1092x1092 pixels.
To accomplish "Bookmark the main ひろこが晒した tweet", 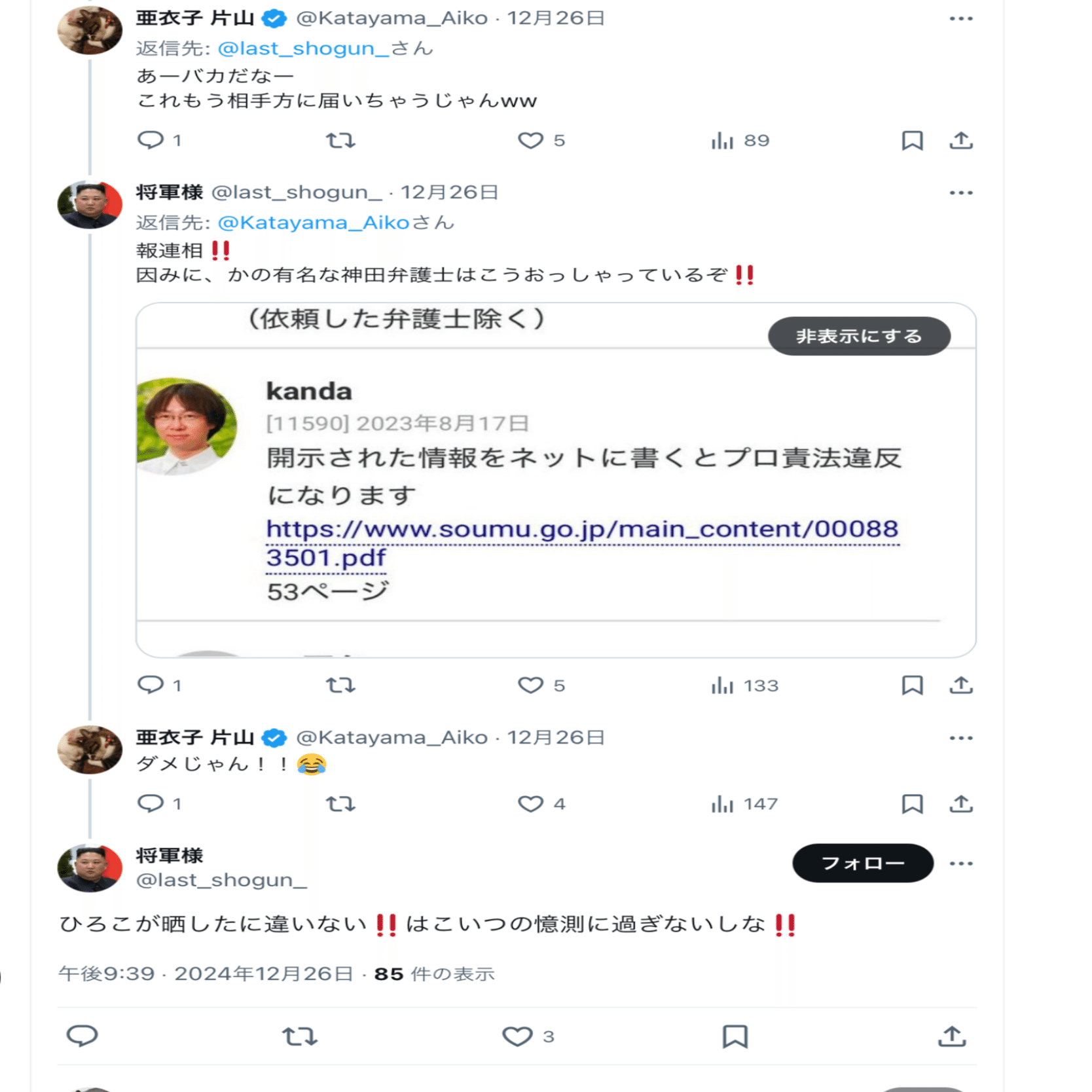I will pyautogui.click(x=735, y=1036).
